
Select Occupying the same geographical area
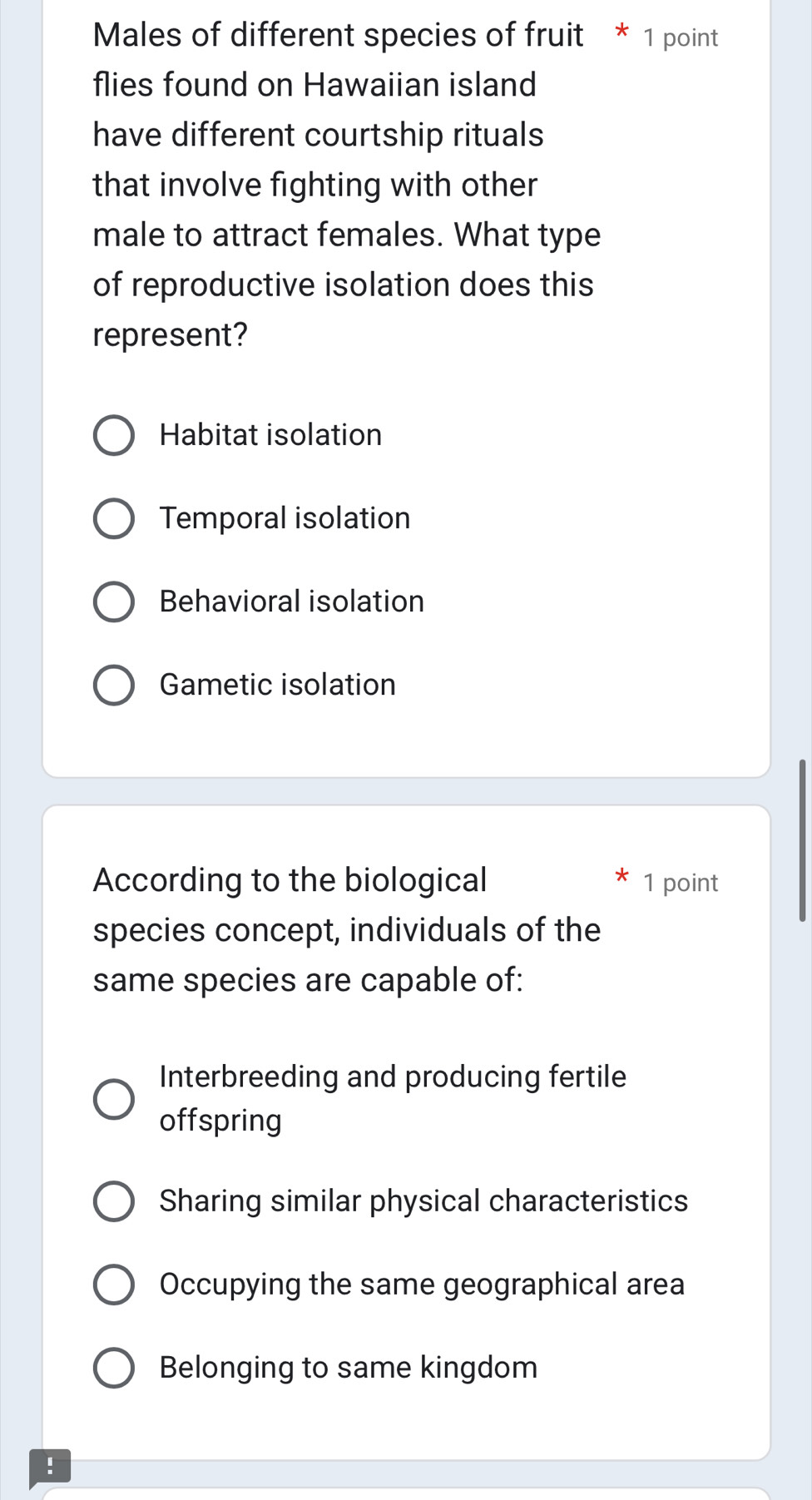pos(114,1284)
